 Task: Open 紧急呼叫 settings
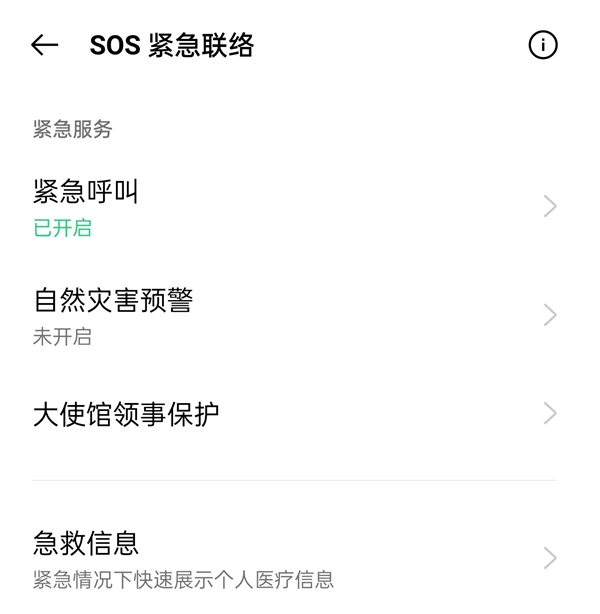(295, 207)
